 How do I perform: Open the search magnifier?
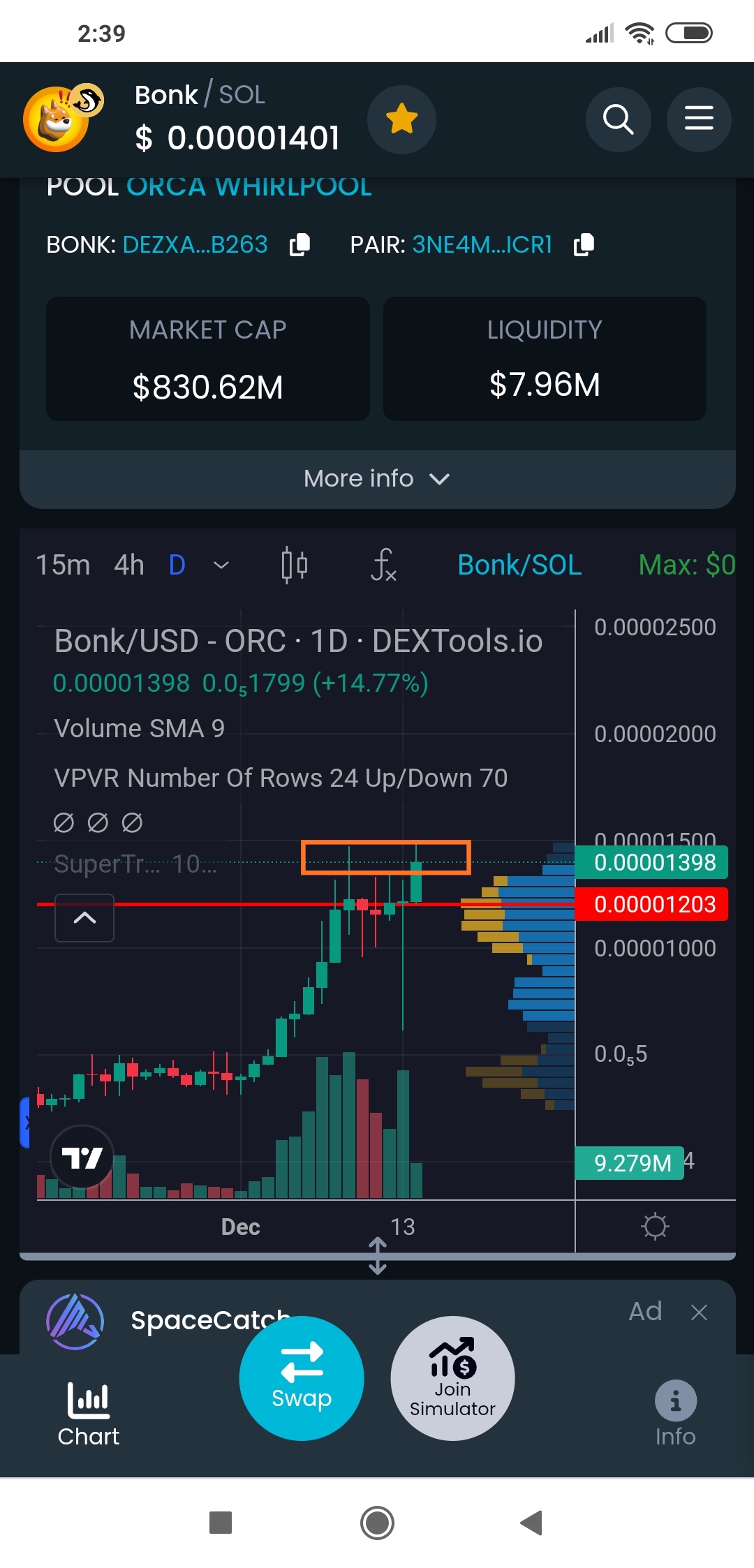(x=619, y=119)
